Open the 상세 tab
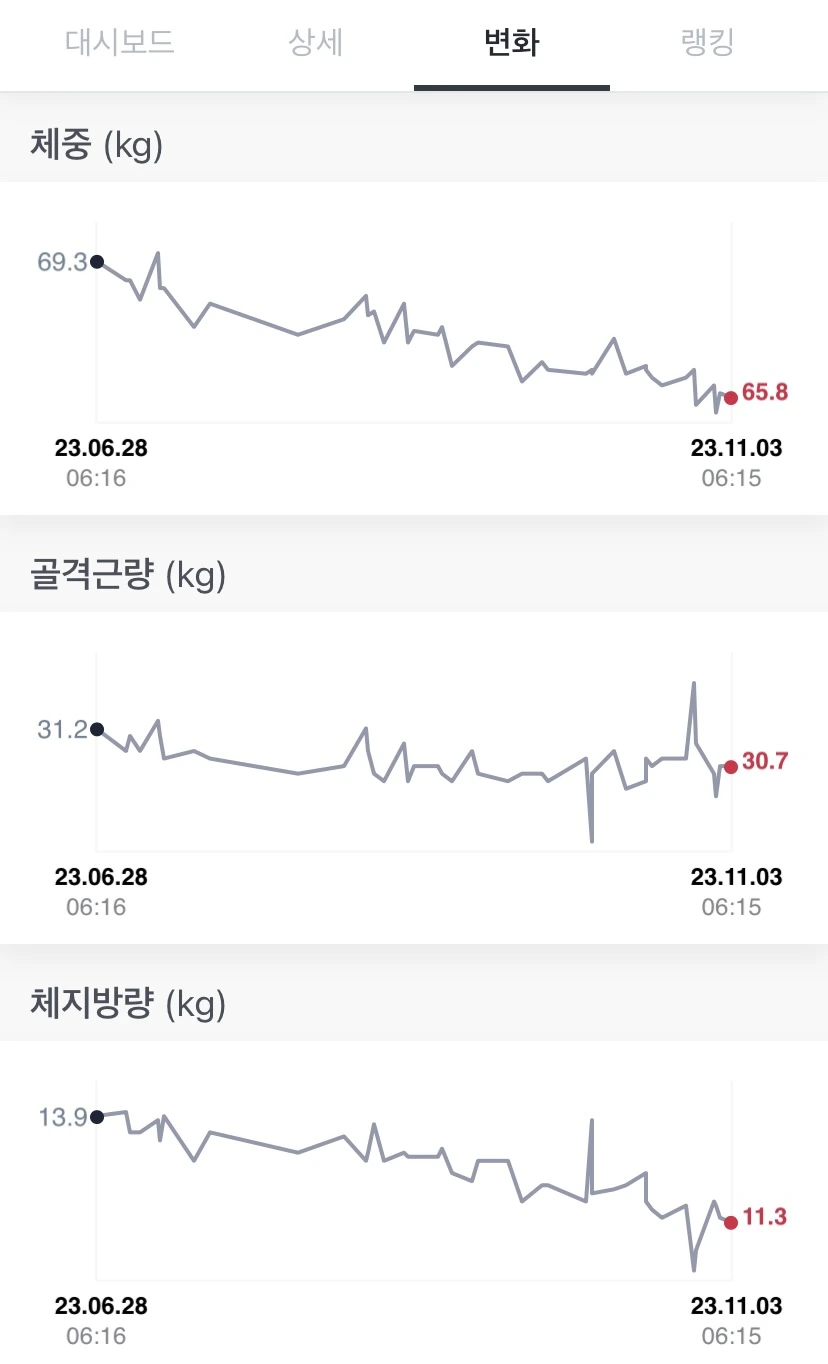The image size is (828, 1364). (316, 44)
